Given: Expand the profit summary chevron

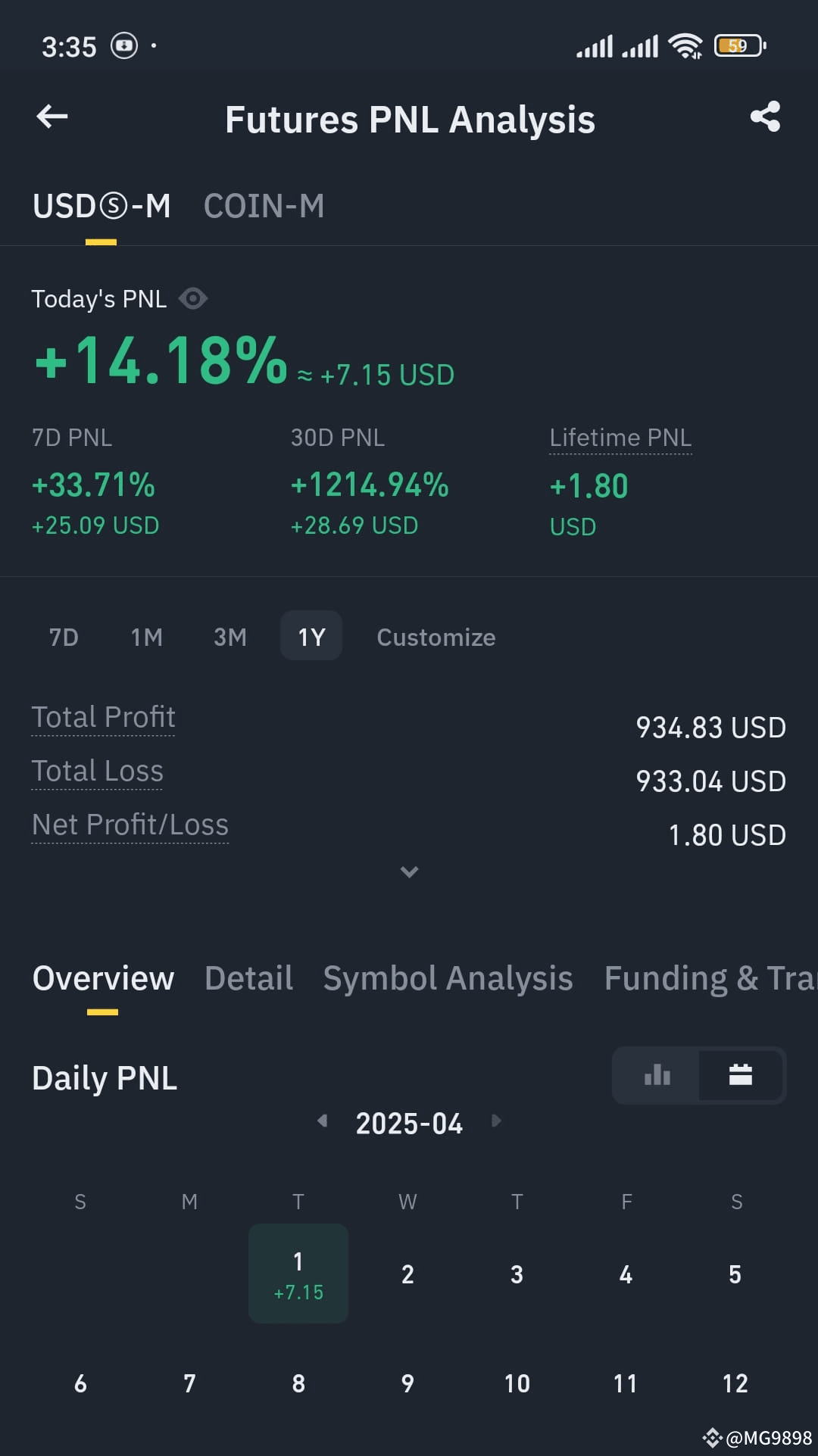Looking at the screenshot, I should click(409, 872).
